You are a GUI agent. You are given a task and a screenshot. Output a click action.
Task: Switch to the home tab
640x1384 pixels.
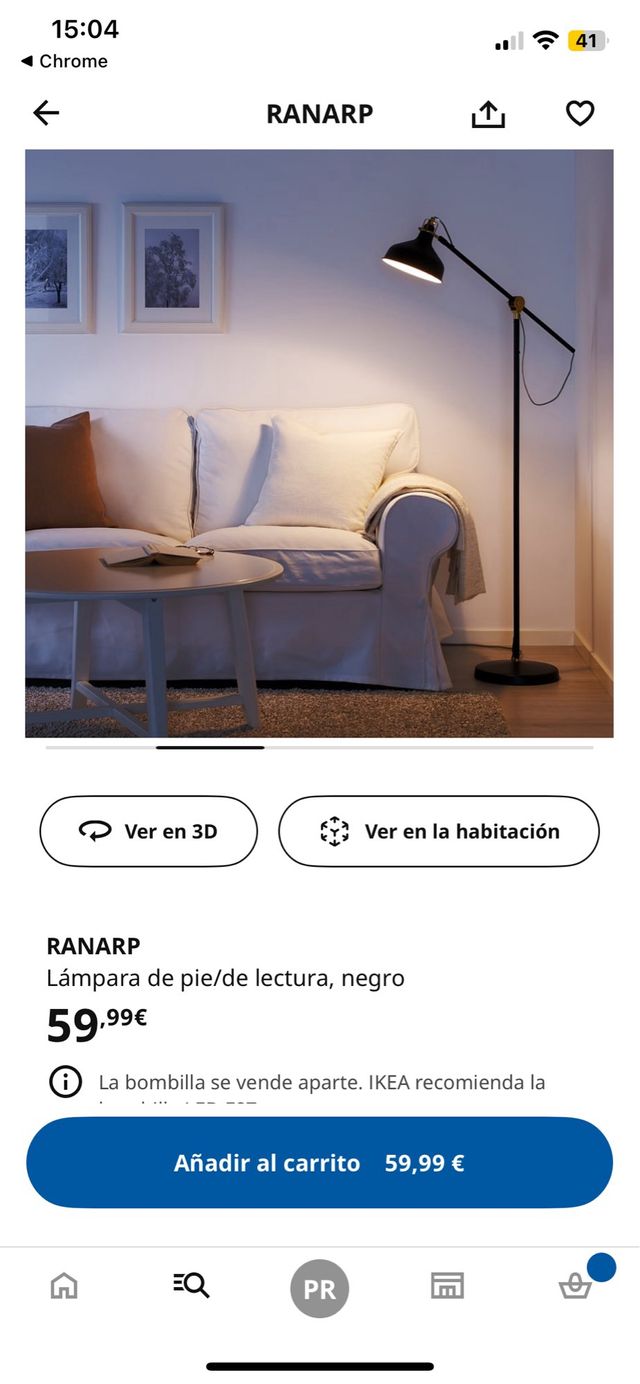64,1286
